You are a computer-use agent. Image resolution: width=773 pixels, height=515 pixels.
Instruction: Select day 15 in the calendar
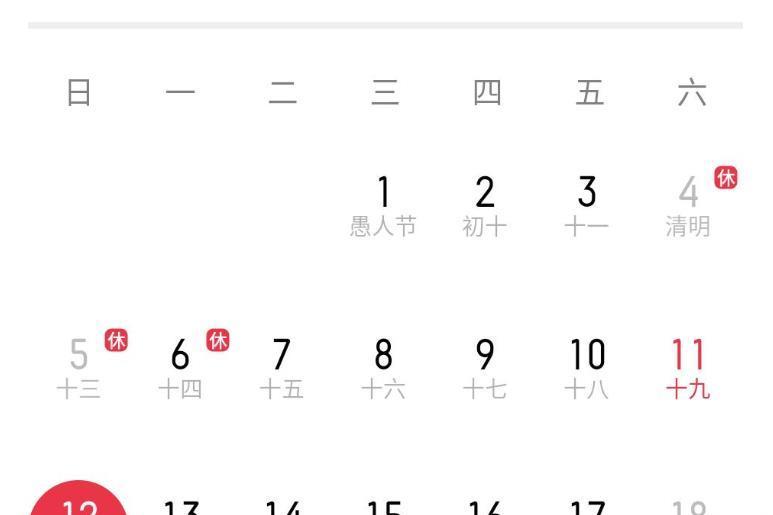[x=384, y=508]
